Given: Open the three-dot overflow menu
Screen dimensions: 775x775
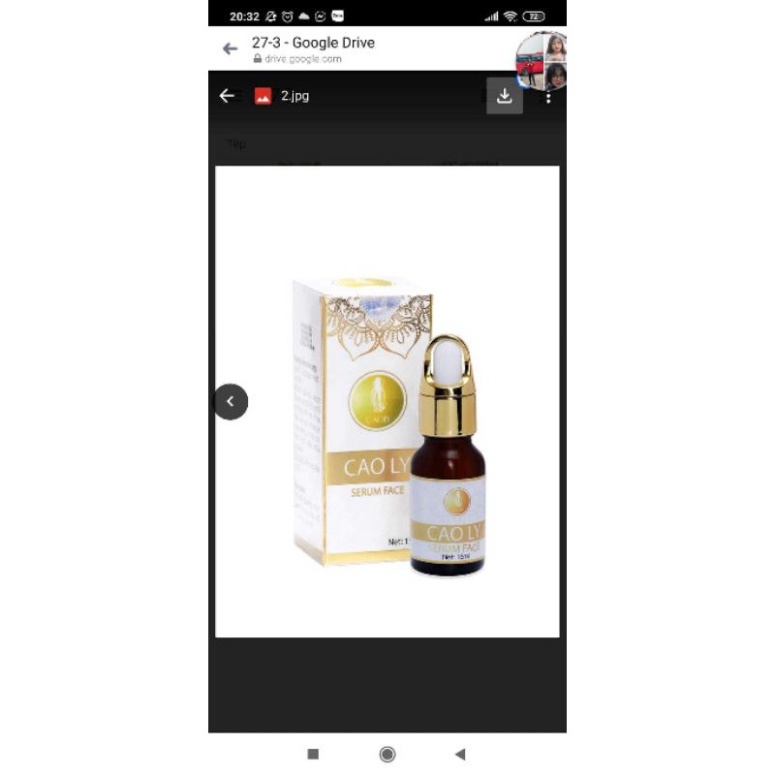Looking at the screenshot, I should (x=548, y=97).
